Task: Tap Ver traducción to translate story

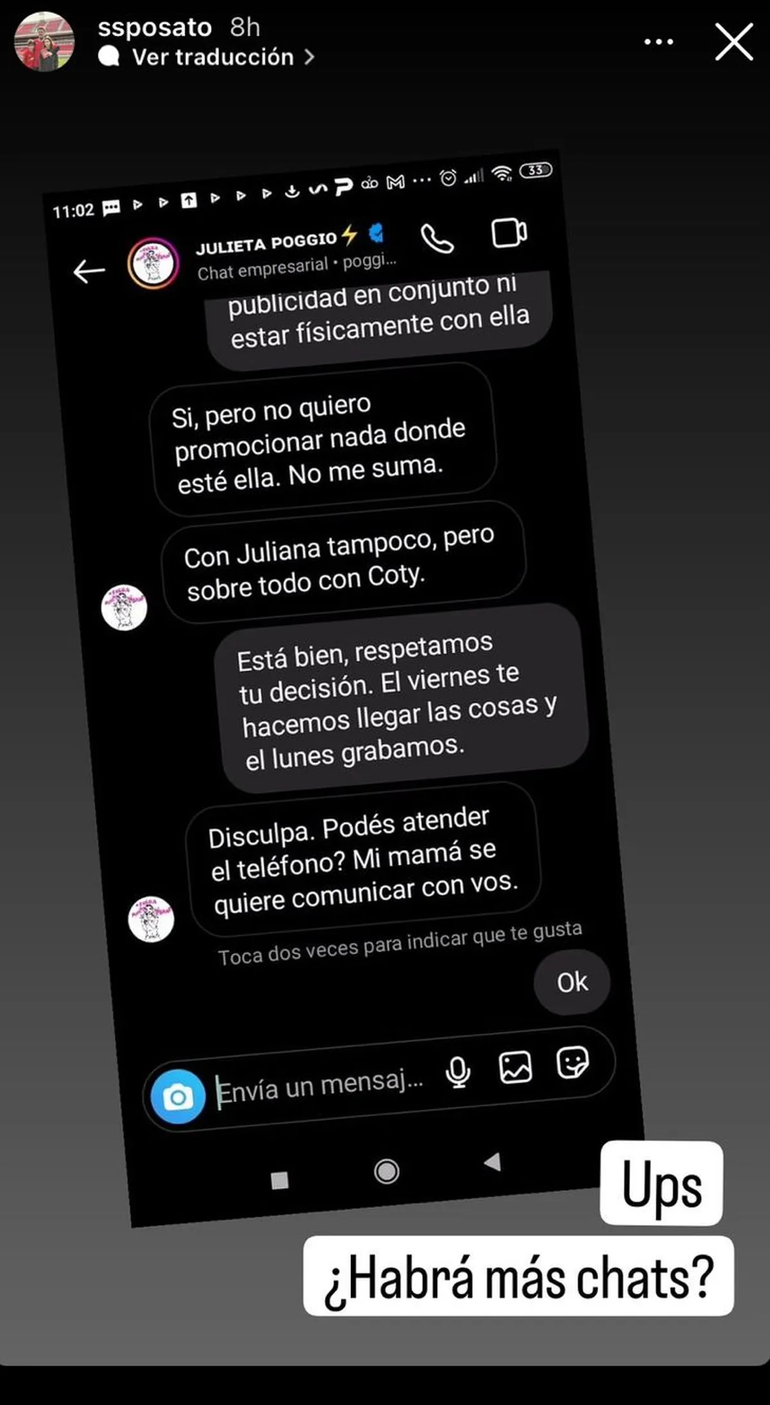Action: click(x=212, y=57)
